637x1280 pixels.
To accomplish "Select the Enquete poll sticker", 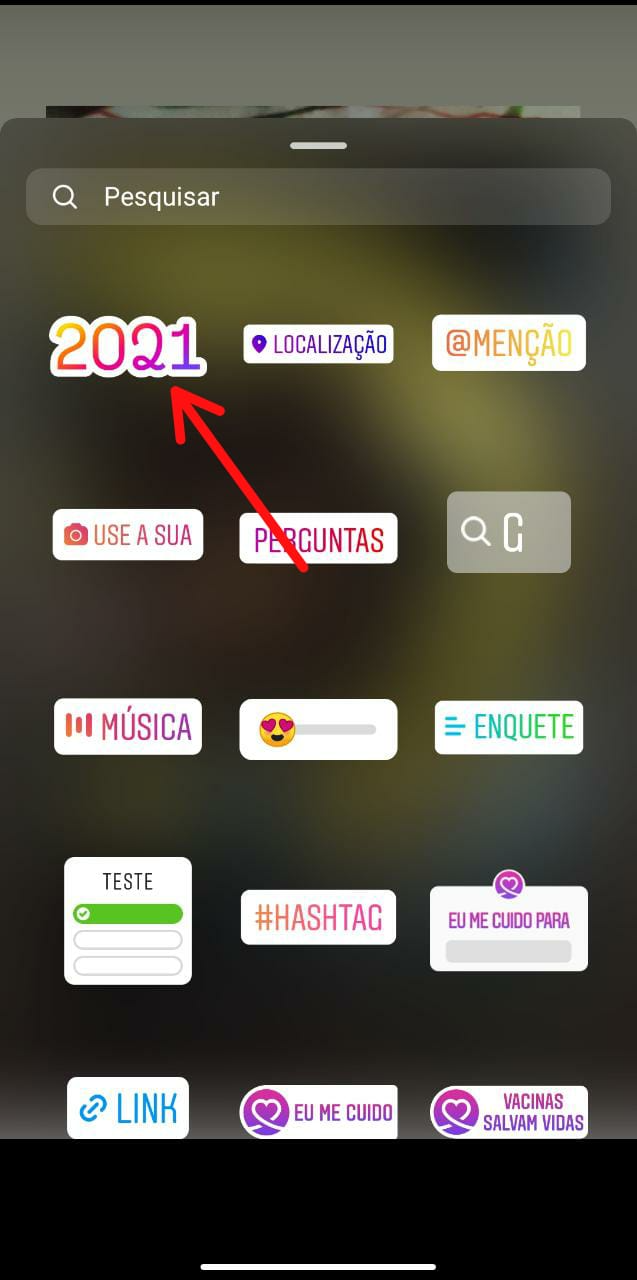I will [508, 727].
